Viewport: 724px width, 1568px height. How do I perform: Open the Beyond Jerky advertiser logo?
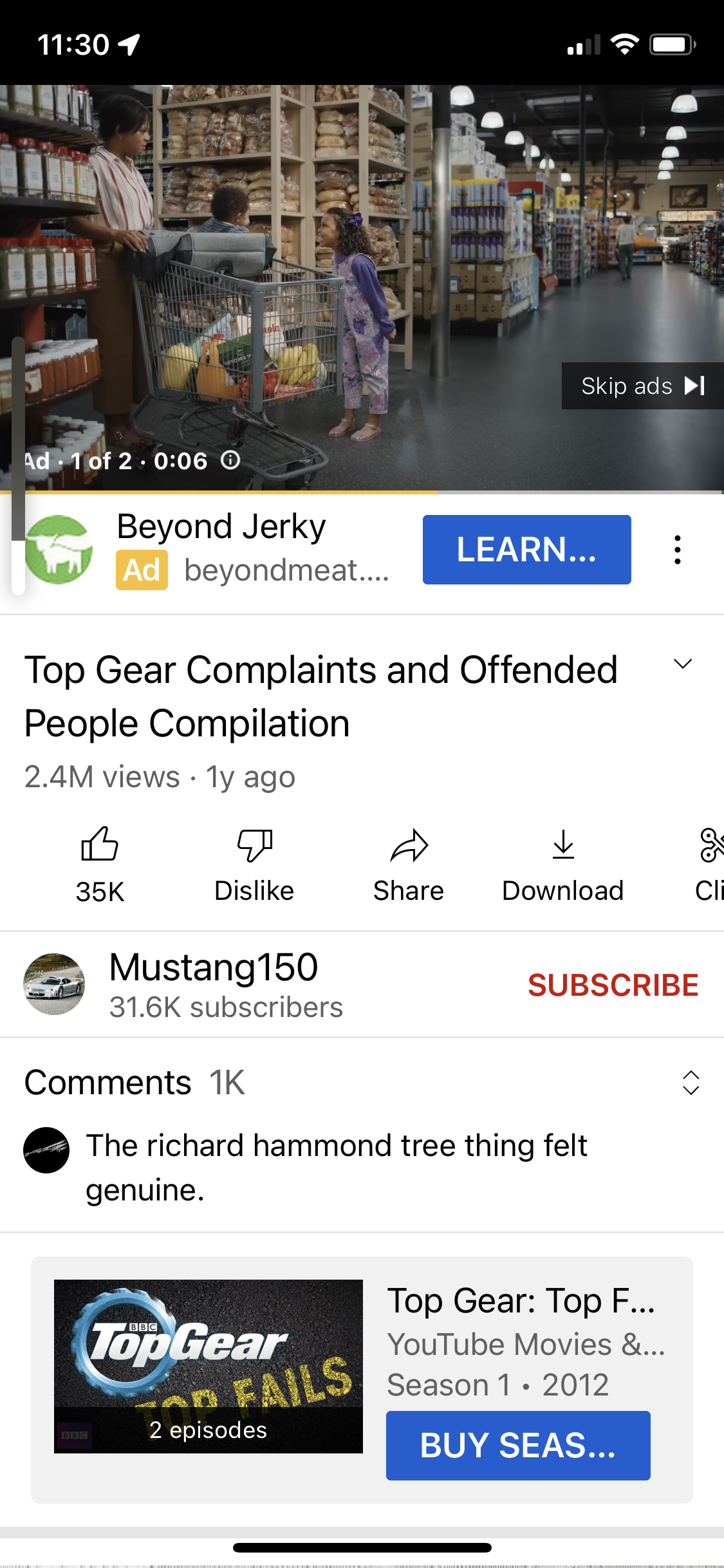[59, 550]
